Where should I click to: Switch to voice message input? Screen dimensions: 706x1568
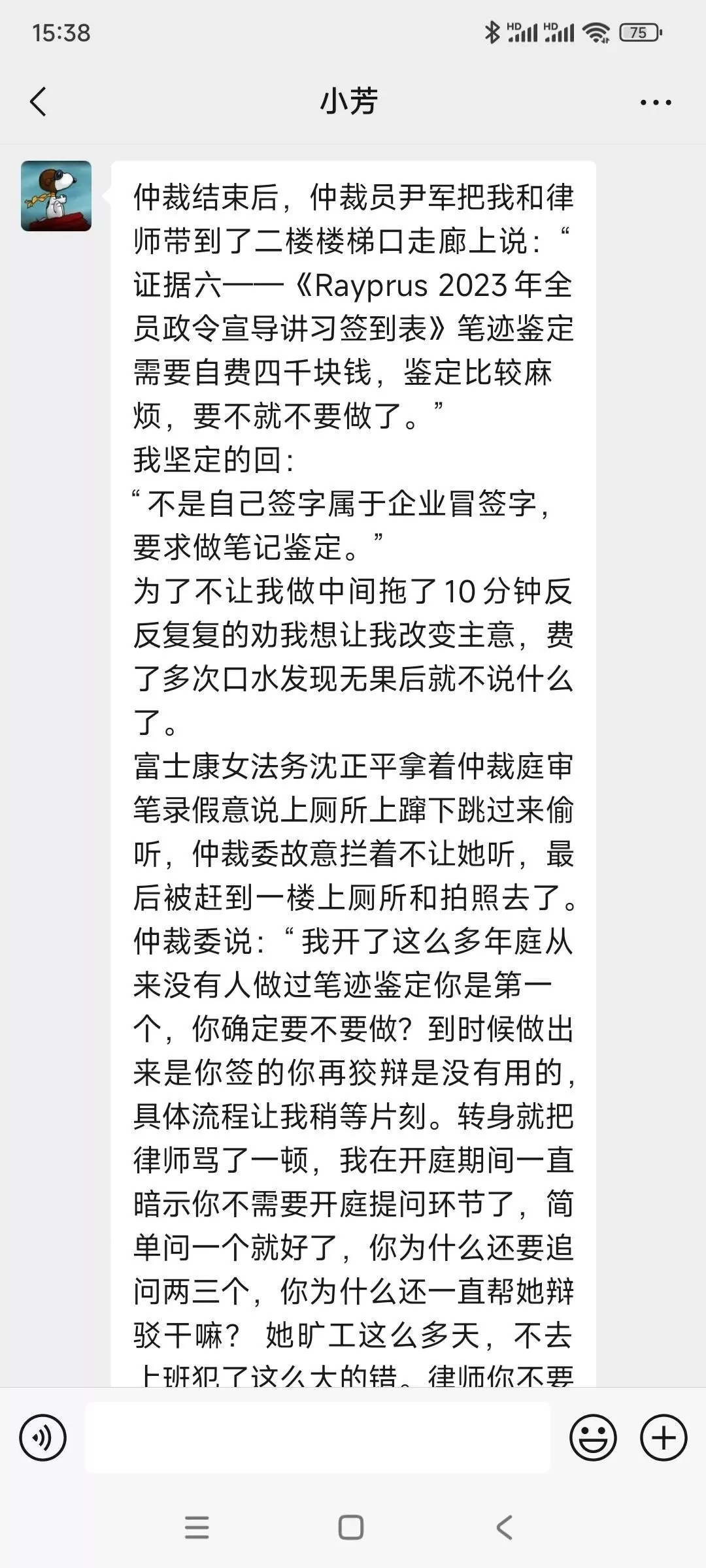pos(43,1437)
